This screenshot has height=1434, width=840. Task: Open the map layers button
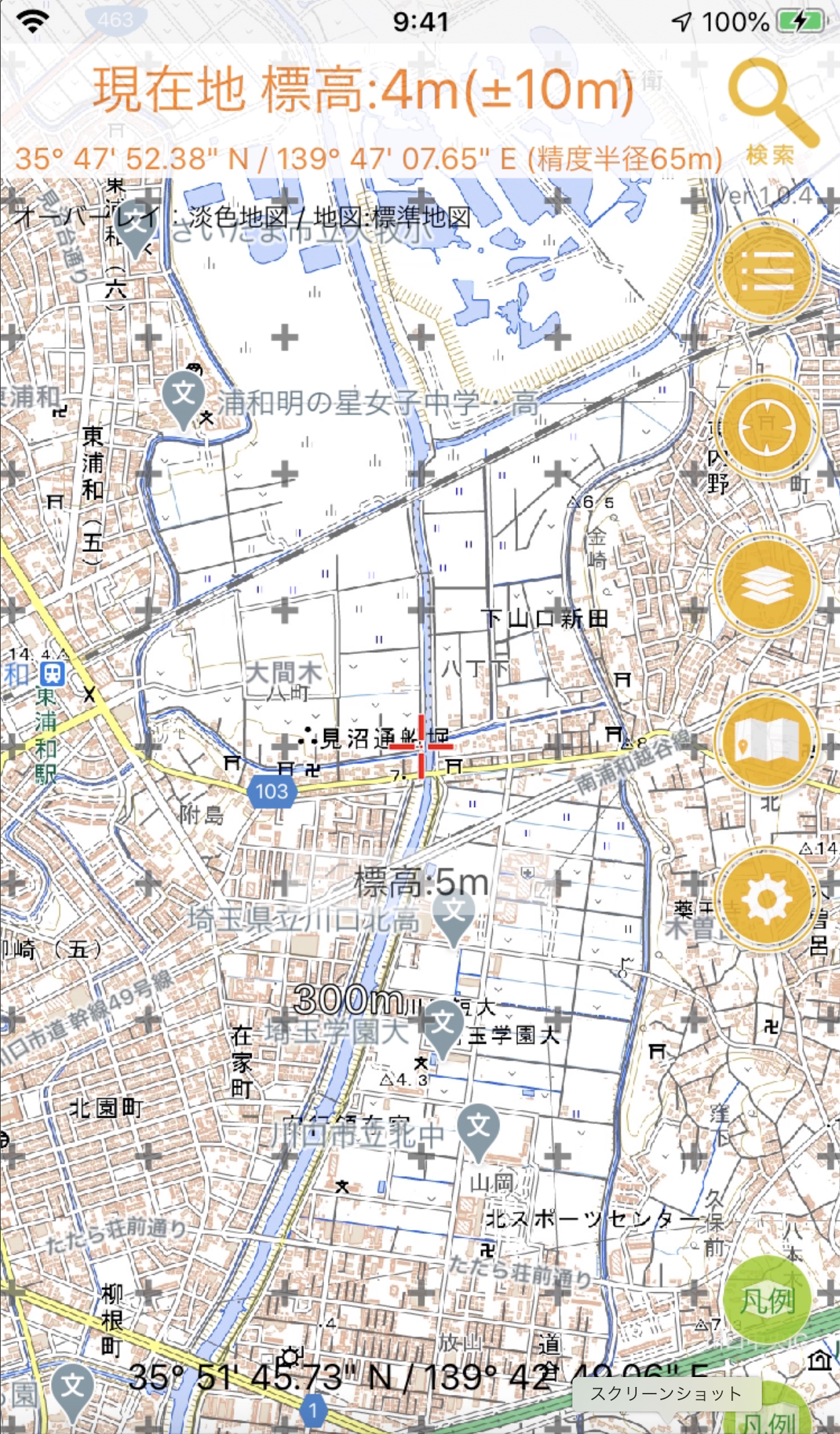[x=766, y=584]
